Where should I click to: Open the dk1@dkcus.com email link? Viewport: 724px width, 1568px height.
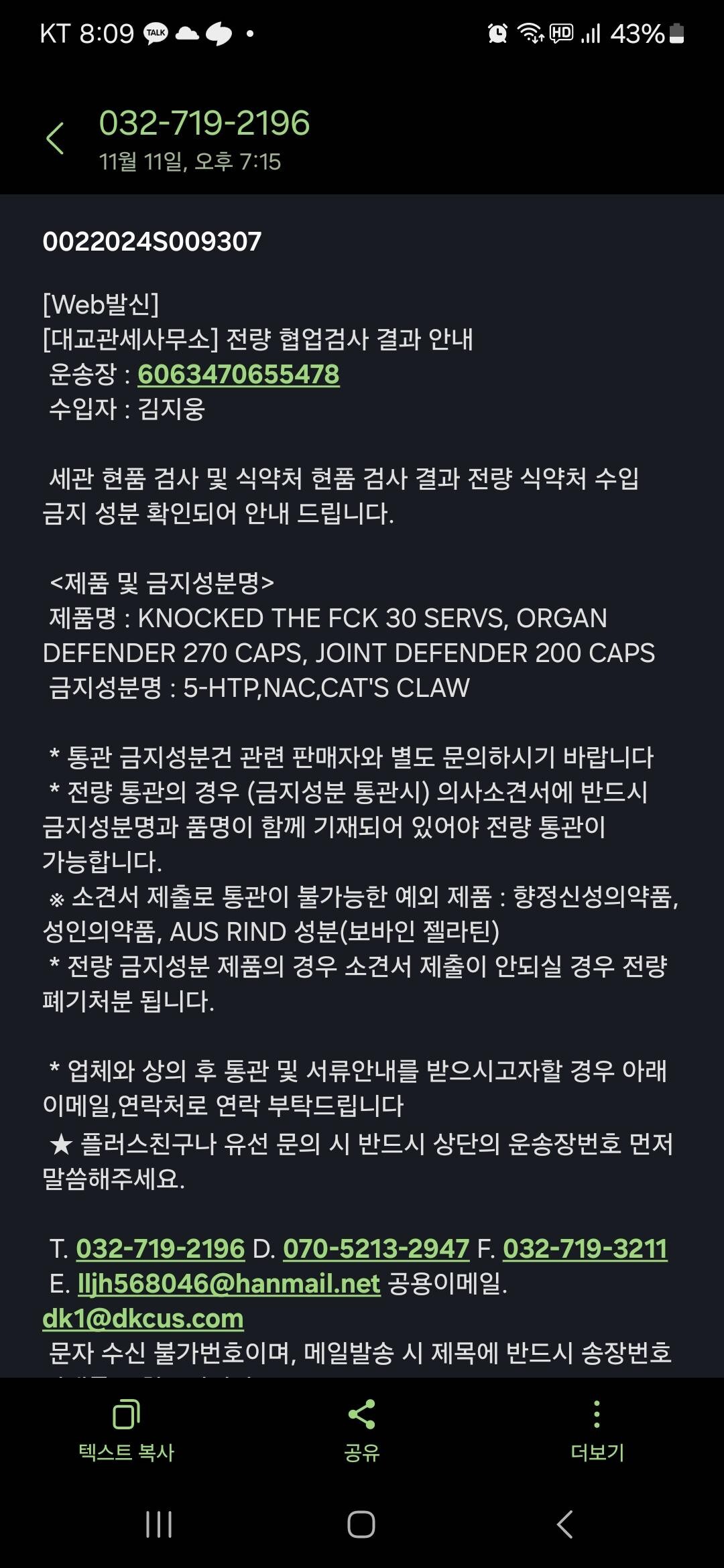point(143,1318)
